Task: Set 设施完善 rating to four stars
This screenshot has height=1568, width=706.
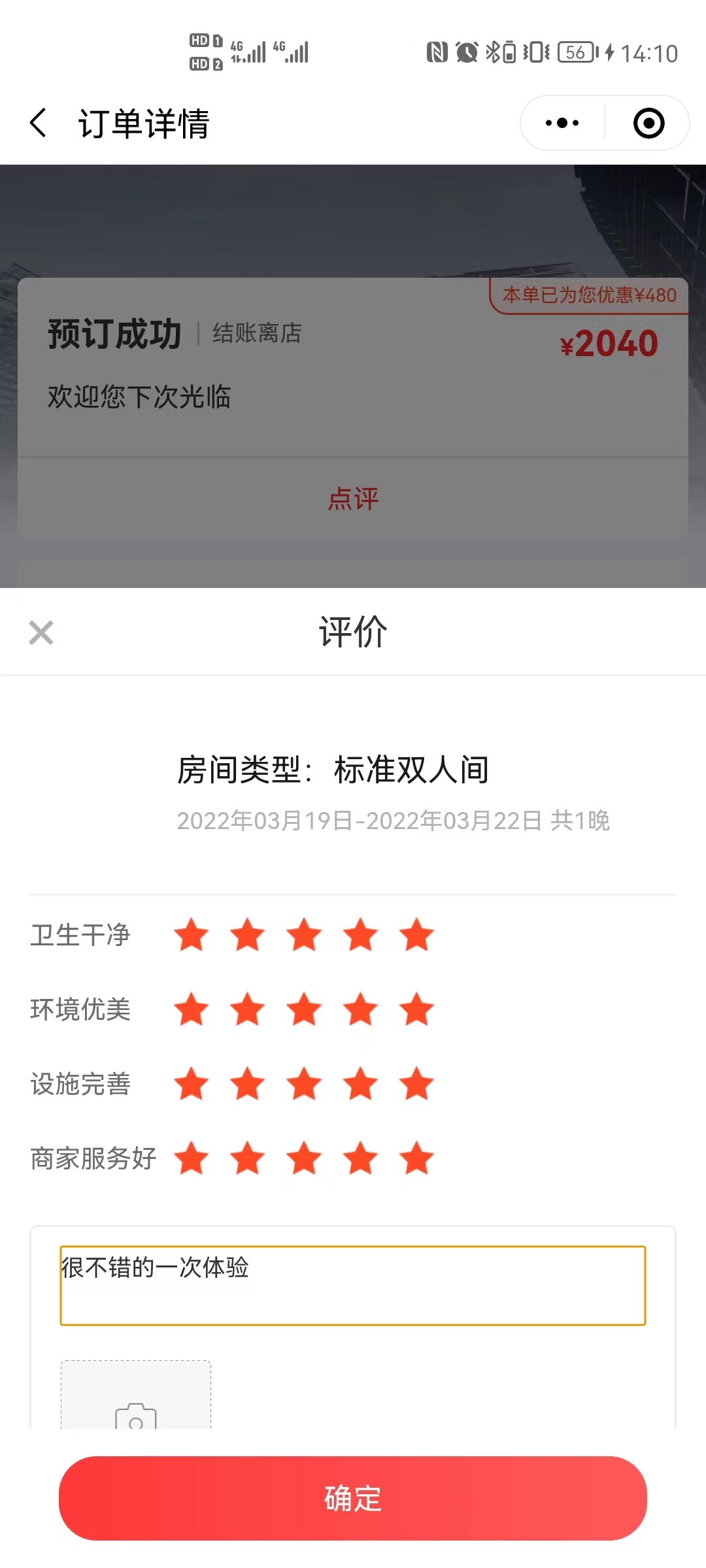Action: 361,1084
